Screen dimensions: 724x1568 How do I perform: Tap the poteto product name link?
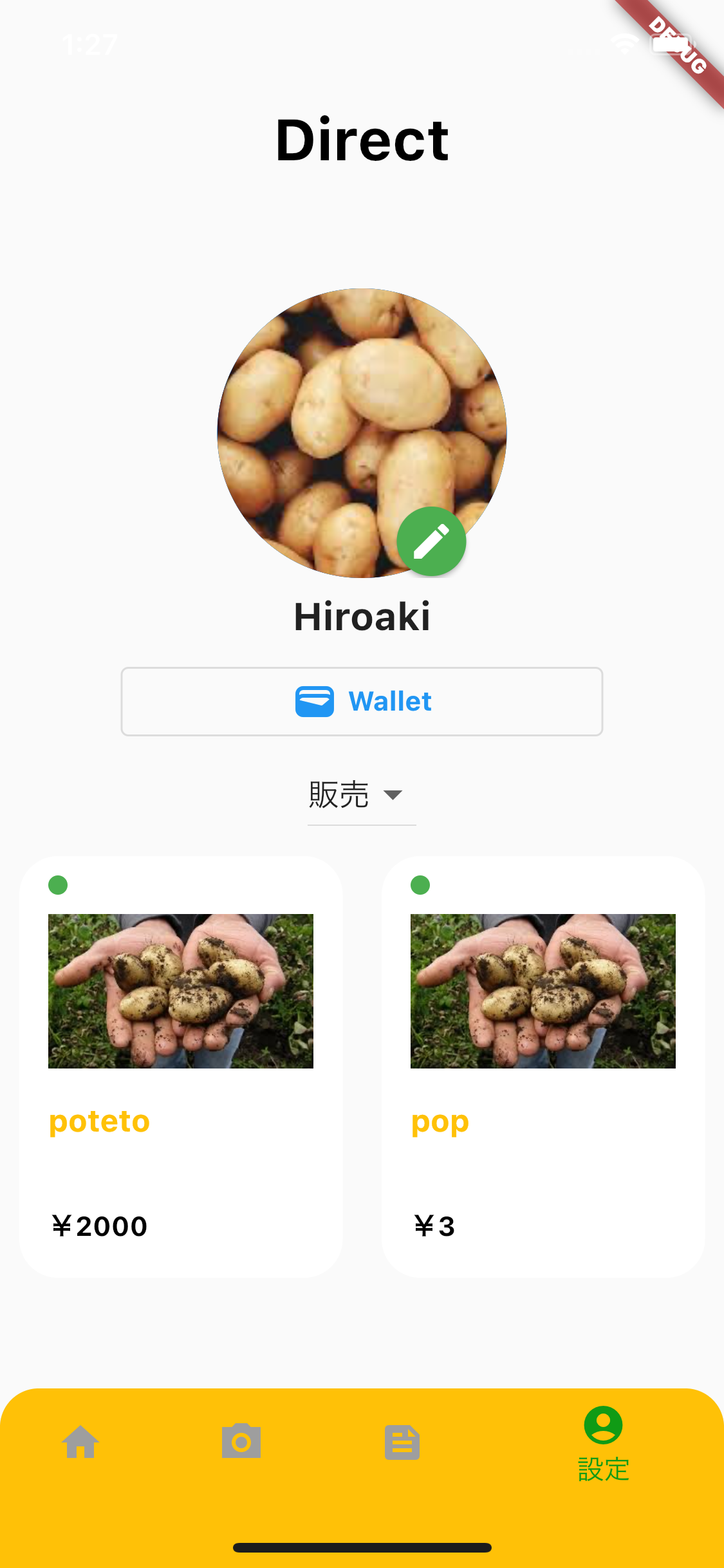[x=99, y=1121]
